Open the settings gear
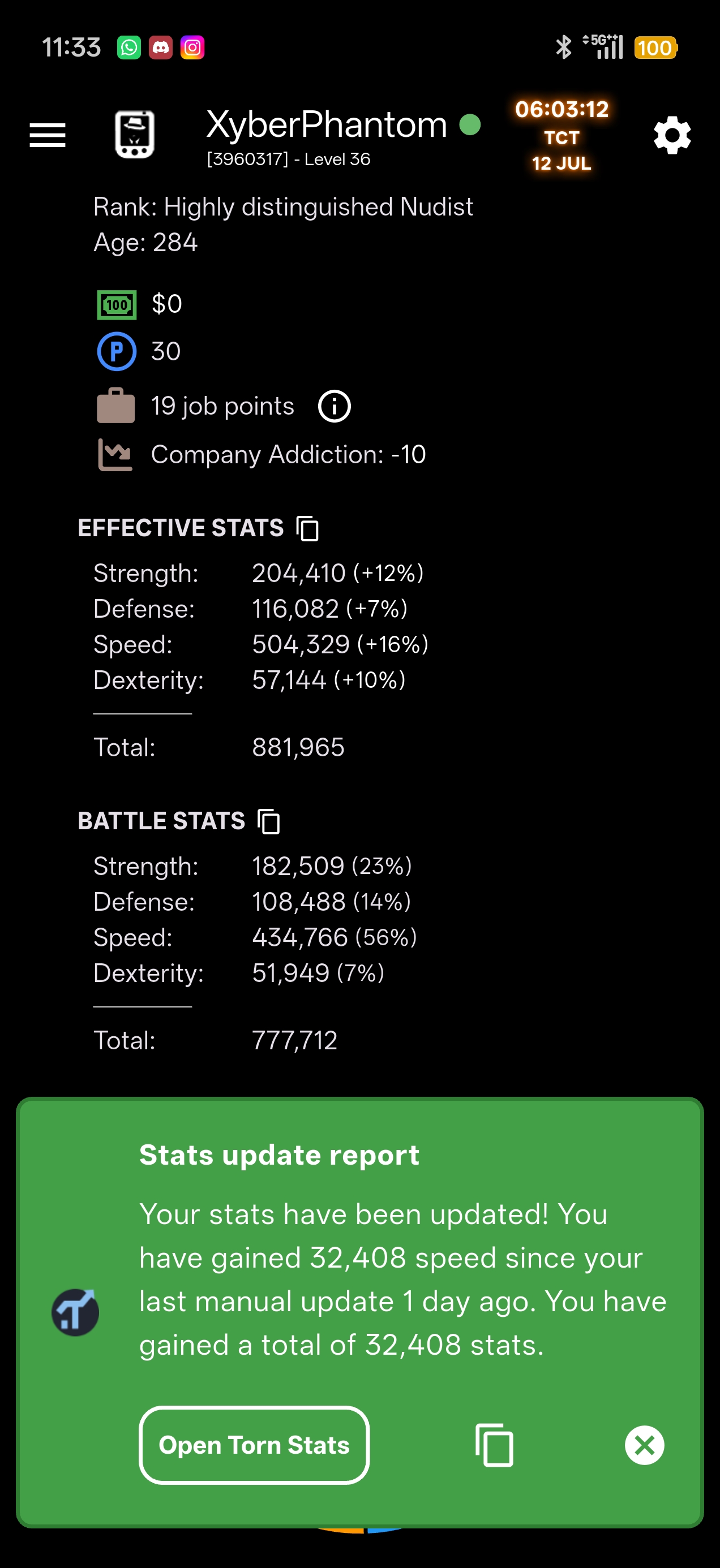The image size is (720, 1568). click(x=672, y=135)
